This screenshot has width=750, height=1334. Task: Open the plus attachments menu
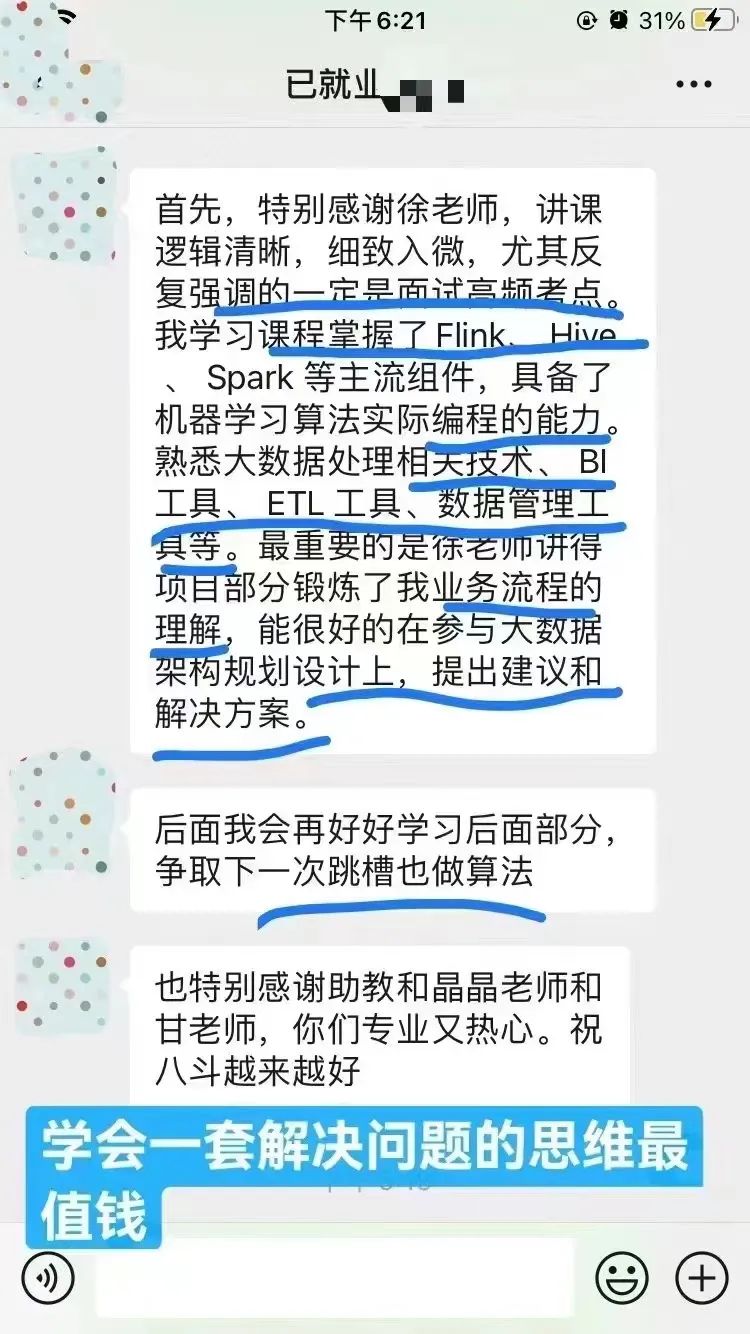click(x=701, y=1278)
